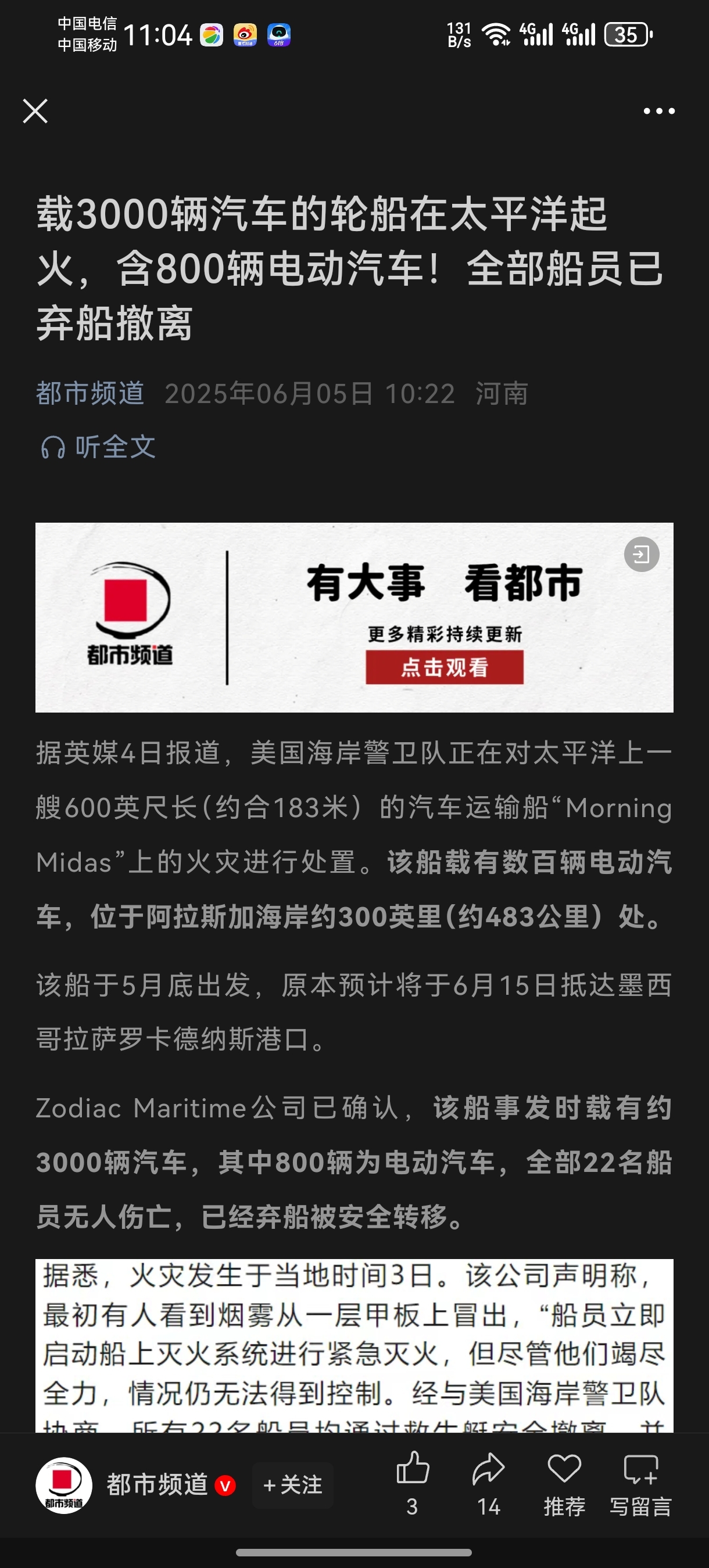Close the article with the X button
709x1568 pixels.
click(37, 111)
